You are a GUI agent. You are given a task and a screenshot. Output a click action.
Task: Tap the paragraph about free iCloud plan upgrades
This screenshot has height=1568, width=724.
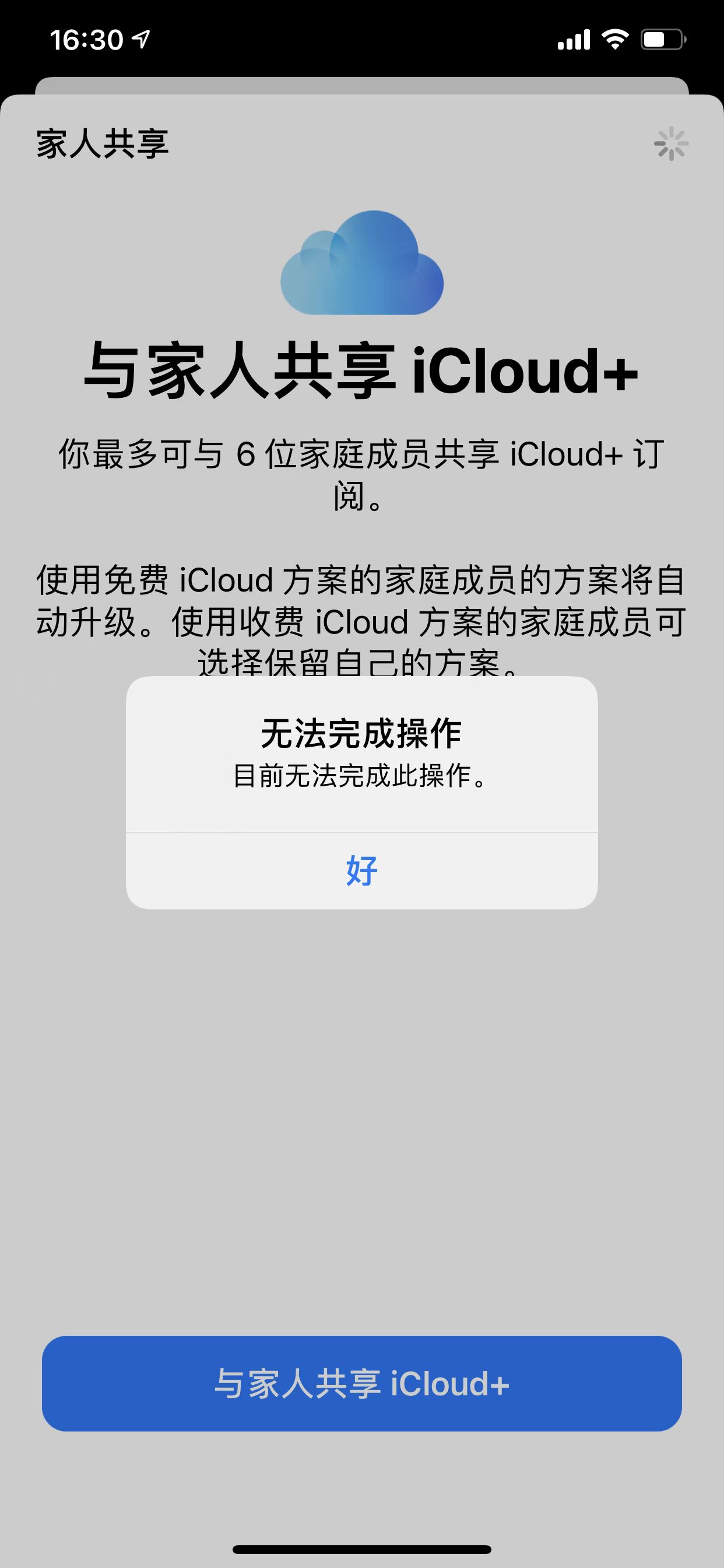click(x=362, y=615)
